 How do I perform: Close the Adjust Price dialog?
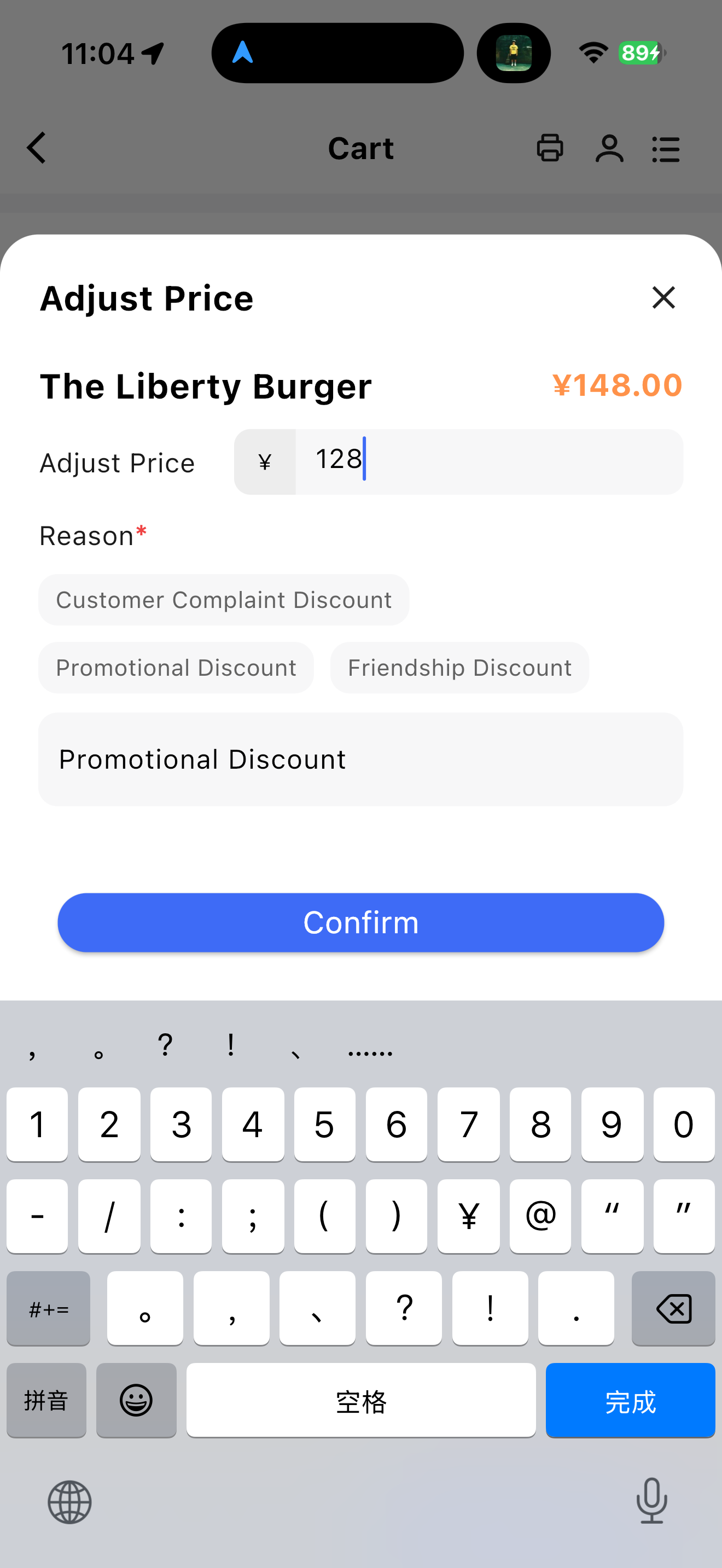663,297
